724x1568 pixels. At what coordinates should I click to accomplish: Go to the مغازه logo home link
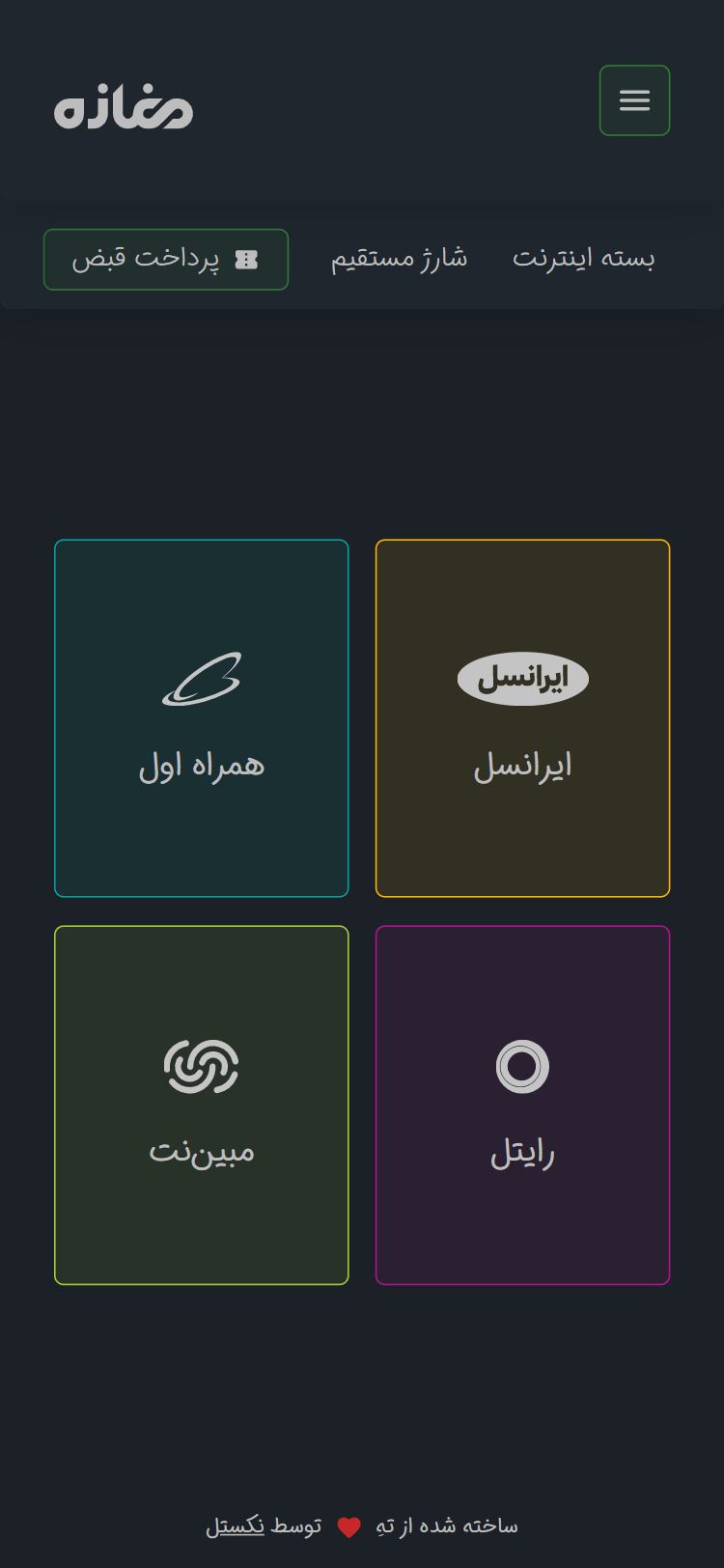pyautogui.click(x=124, y=108)
